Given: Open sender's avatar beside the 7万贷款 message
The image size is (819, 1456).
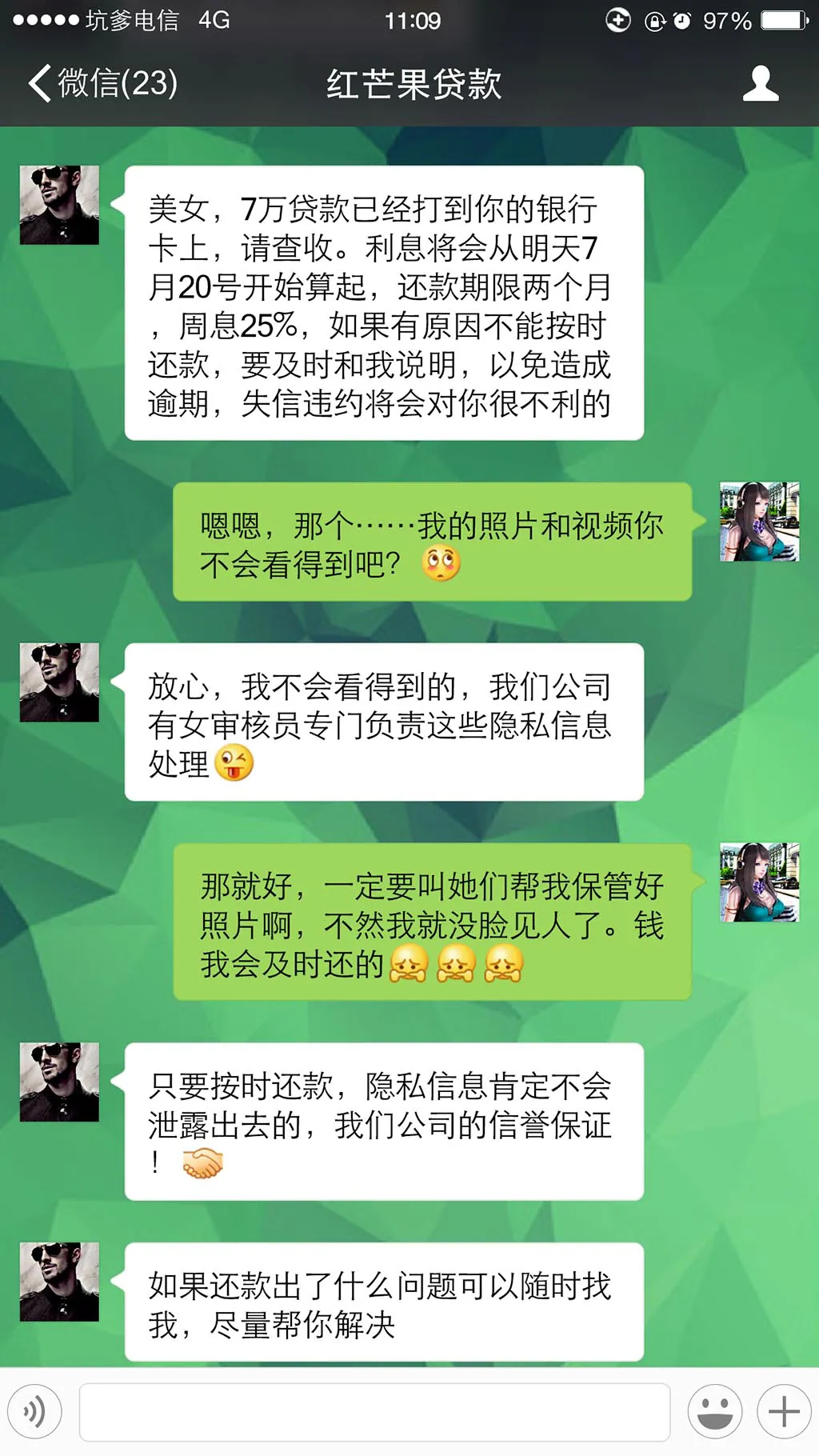Looking at the screenshot, I should point(59,205).
